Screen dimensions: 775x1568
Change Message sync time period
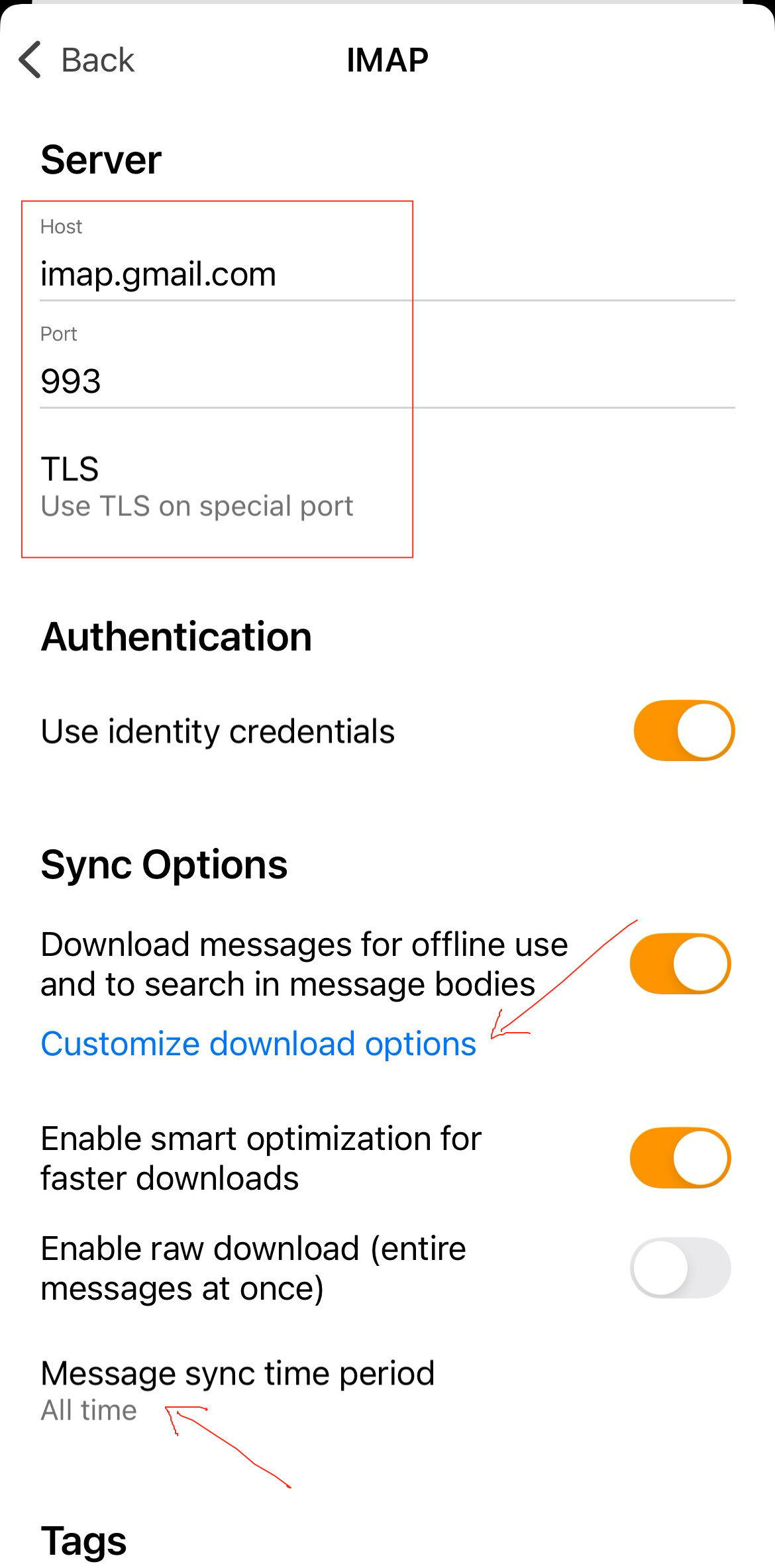tap(387, 1390)
